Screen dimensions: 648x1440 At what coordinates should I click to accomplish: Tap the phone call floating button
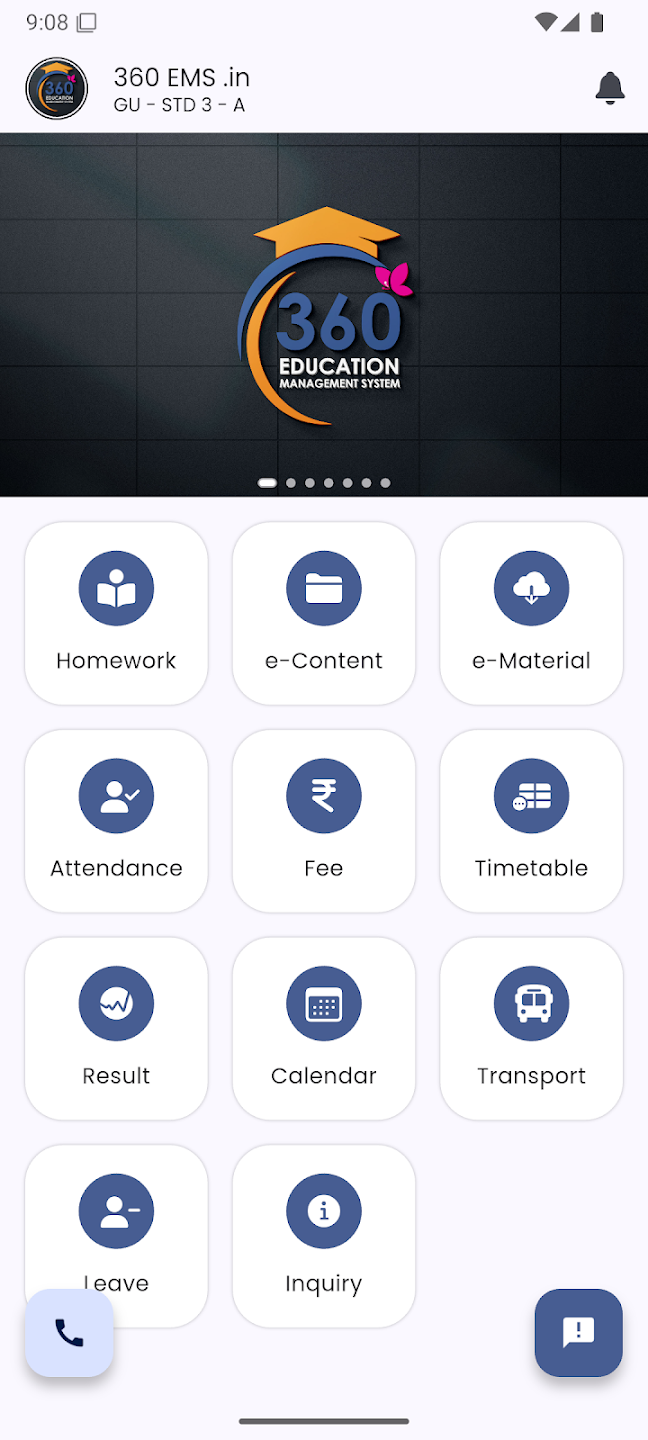point(69,1333)
